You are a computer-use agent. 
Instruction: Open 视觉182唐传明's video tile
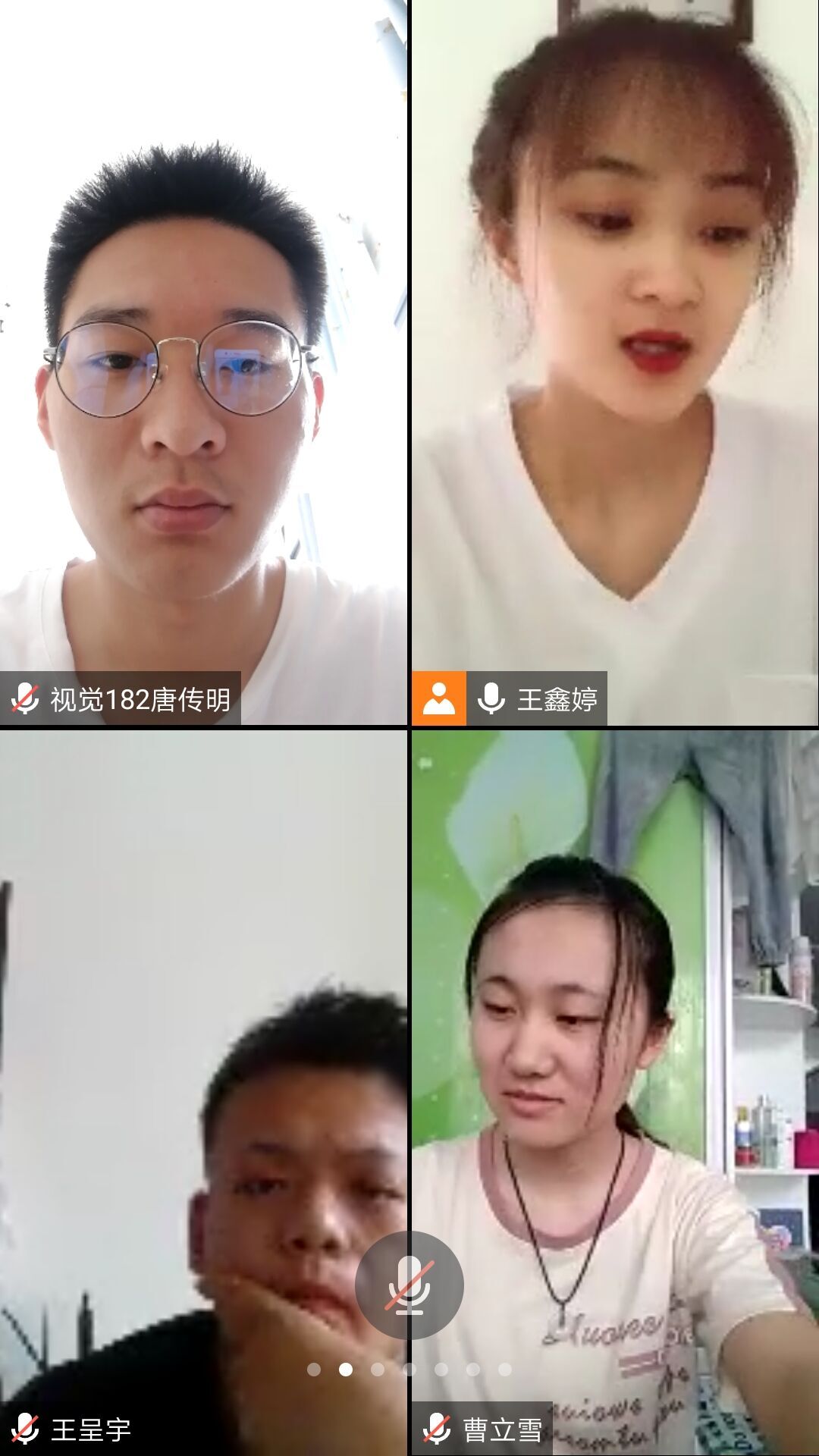pyautogui.click(x=203, y=362)
